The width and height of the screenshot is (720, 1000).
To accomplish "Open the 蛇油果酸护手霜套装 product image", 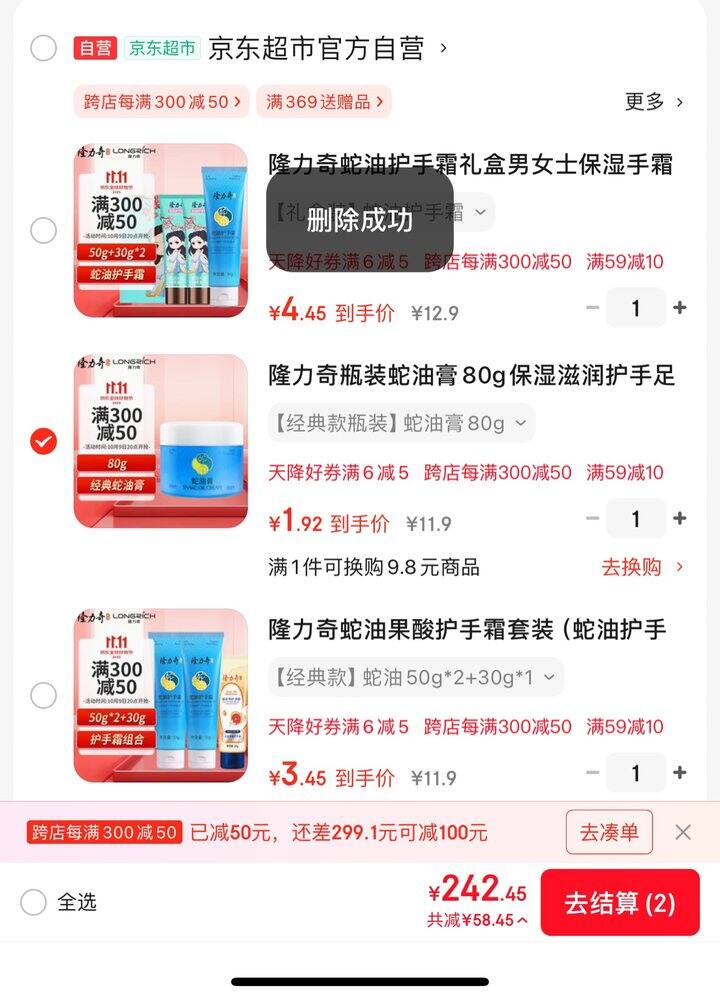I will (x=160, y=695).
